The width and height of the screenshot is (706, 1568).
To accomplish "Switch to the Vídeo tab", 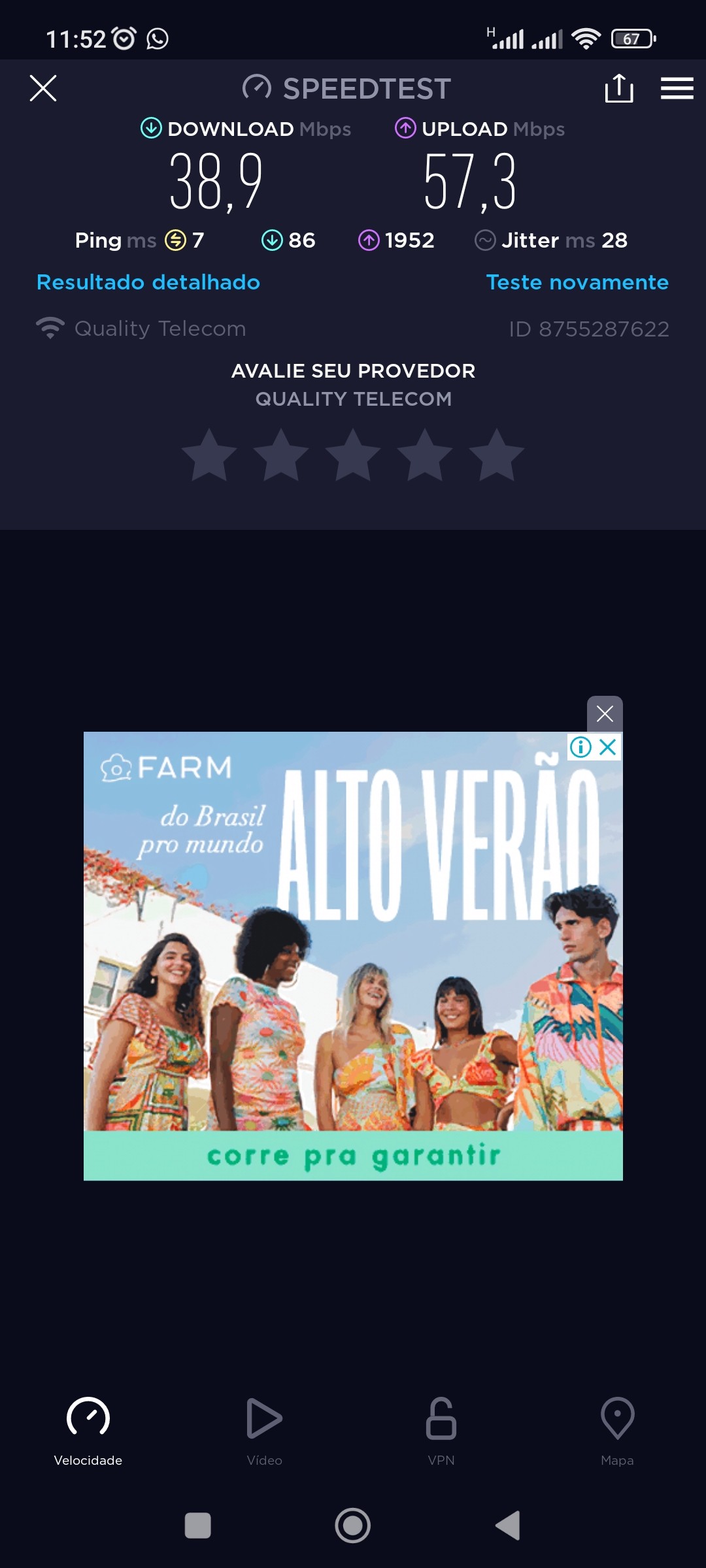I will pos(264,1431).
